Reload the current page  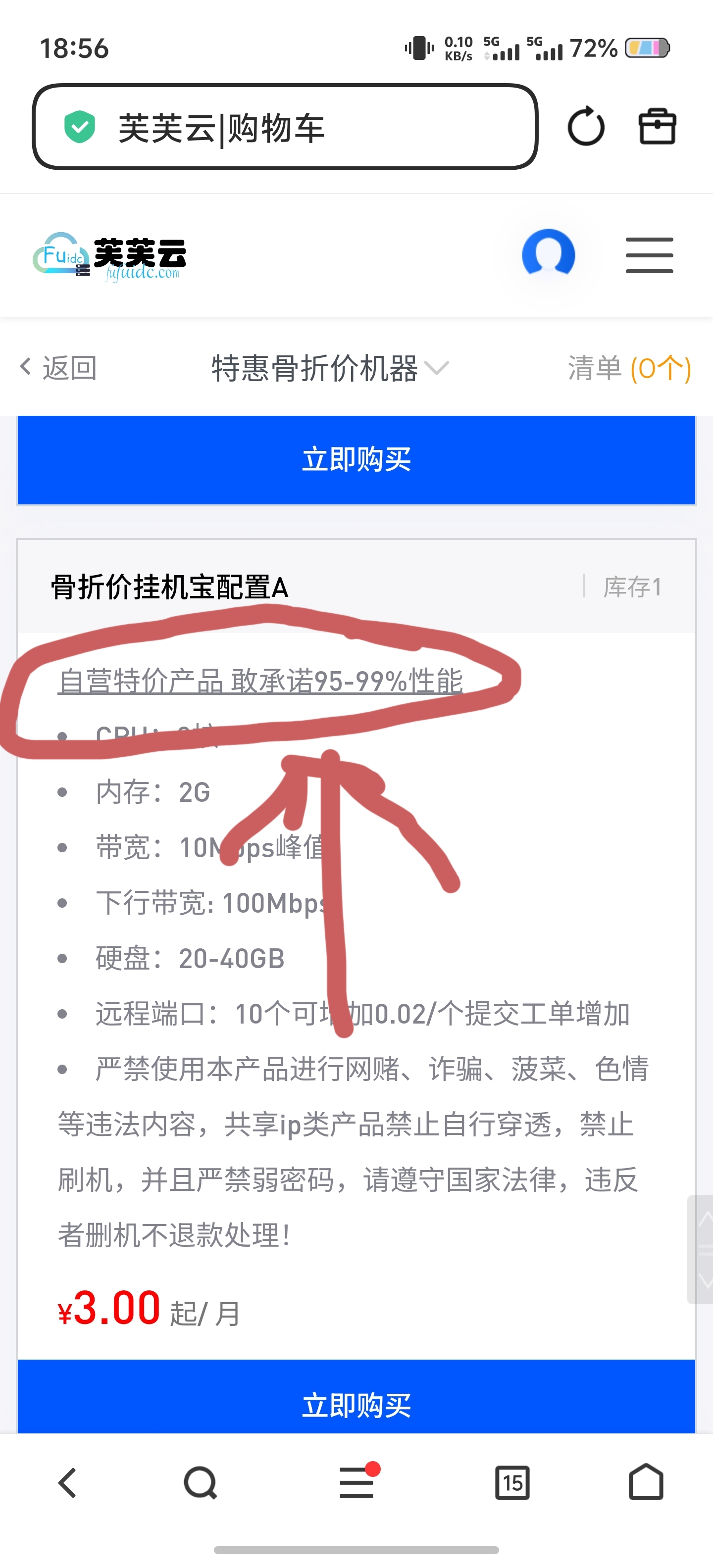[585, 127]
